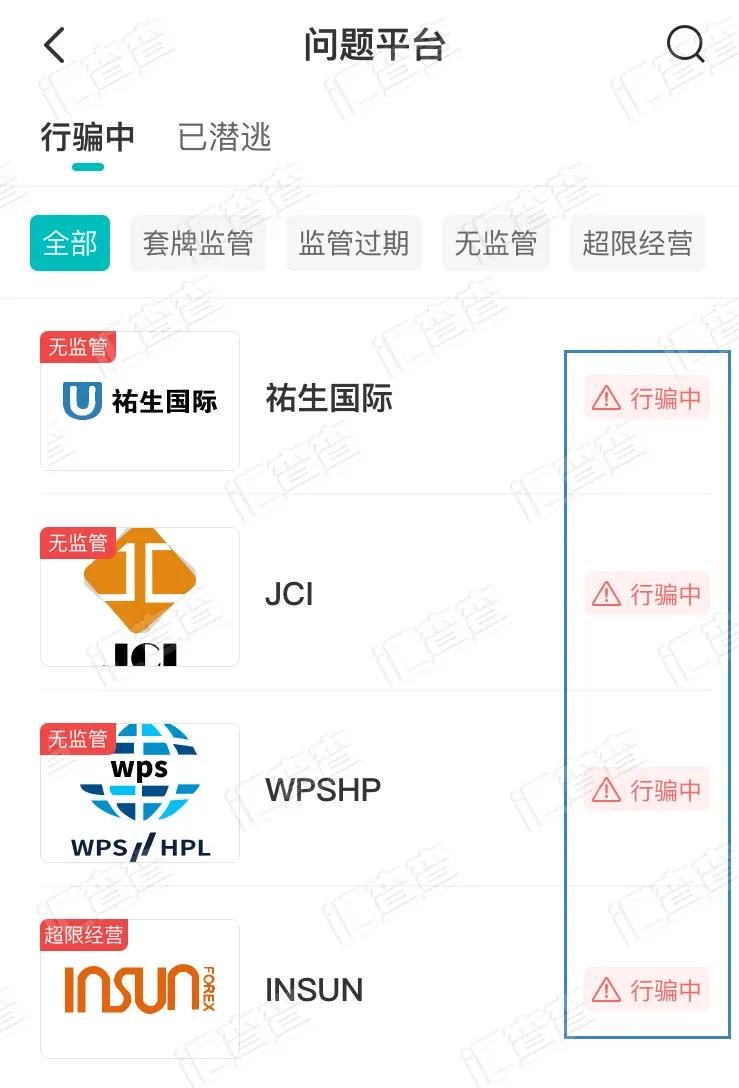Open the 祐生国际 platform entry

click(x=375, y=399)
